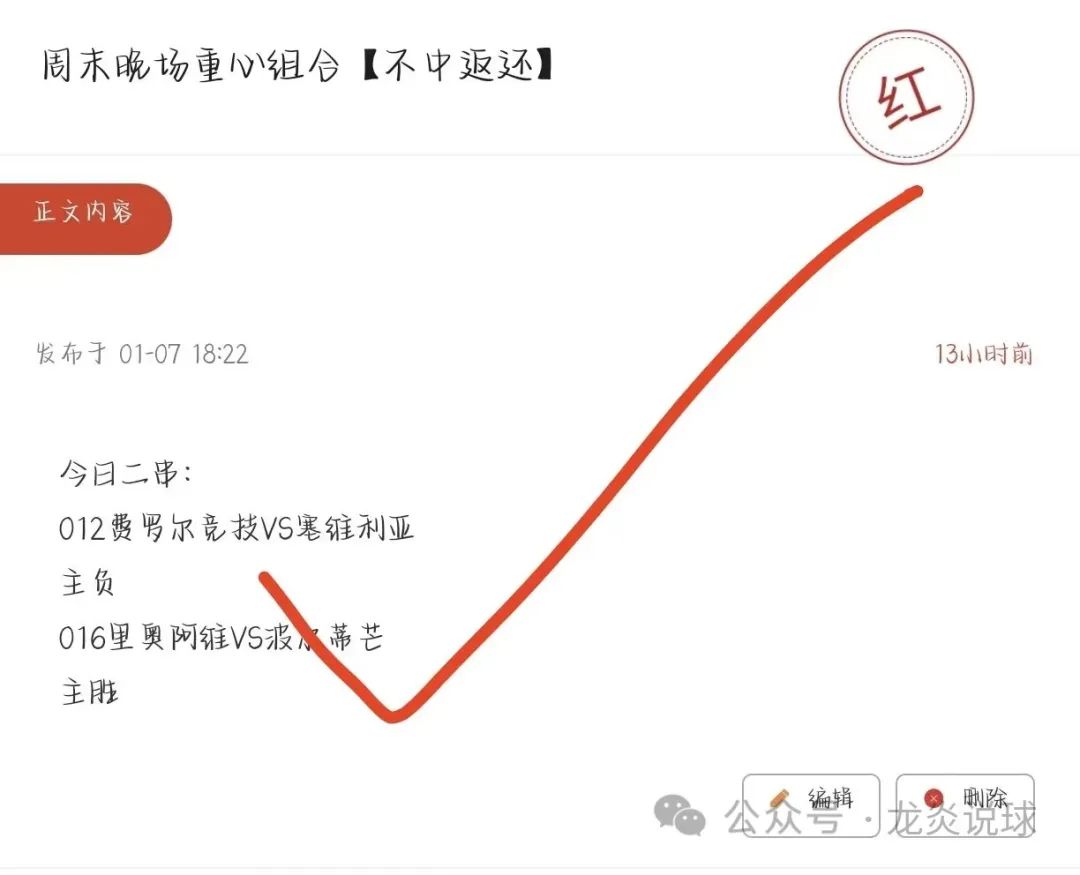Delete the post with 删除 button
1080x875 pixels.
[965, 798]
